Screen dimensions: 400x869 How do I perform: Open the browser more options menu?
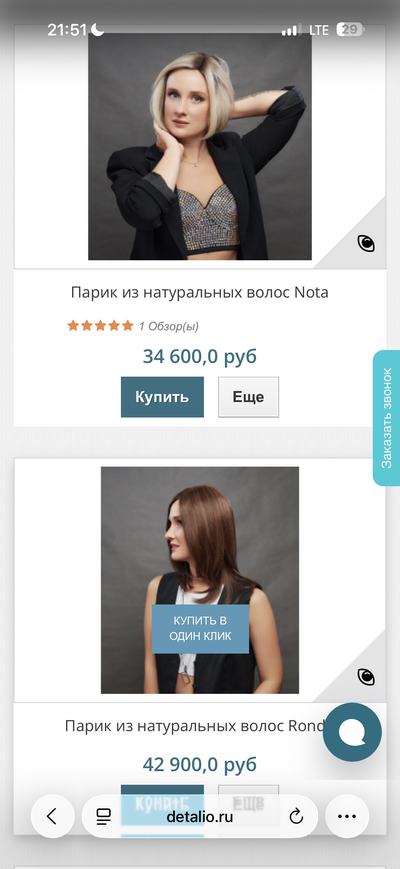(x=347, y=816)
